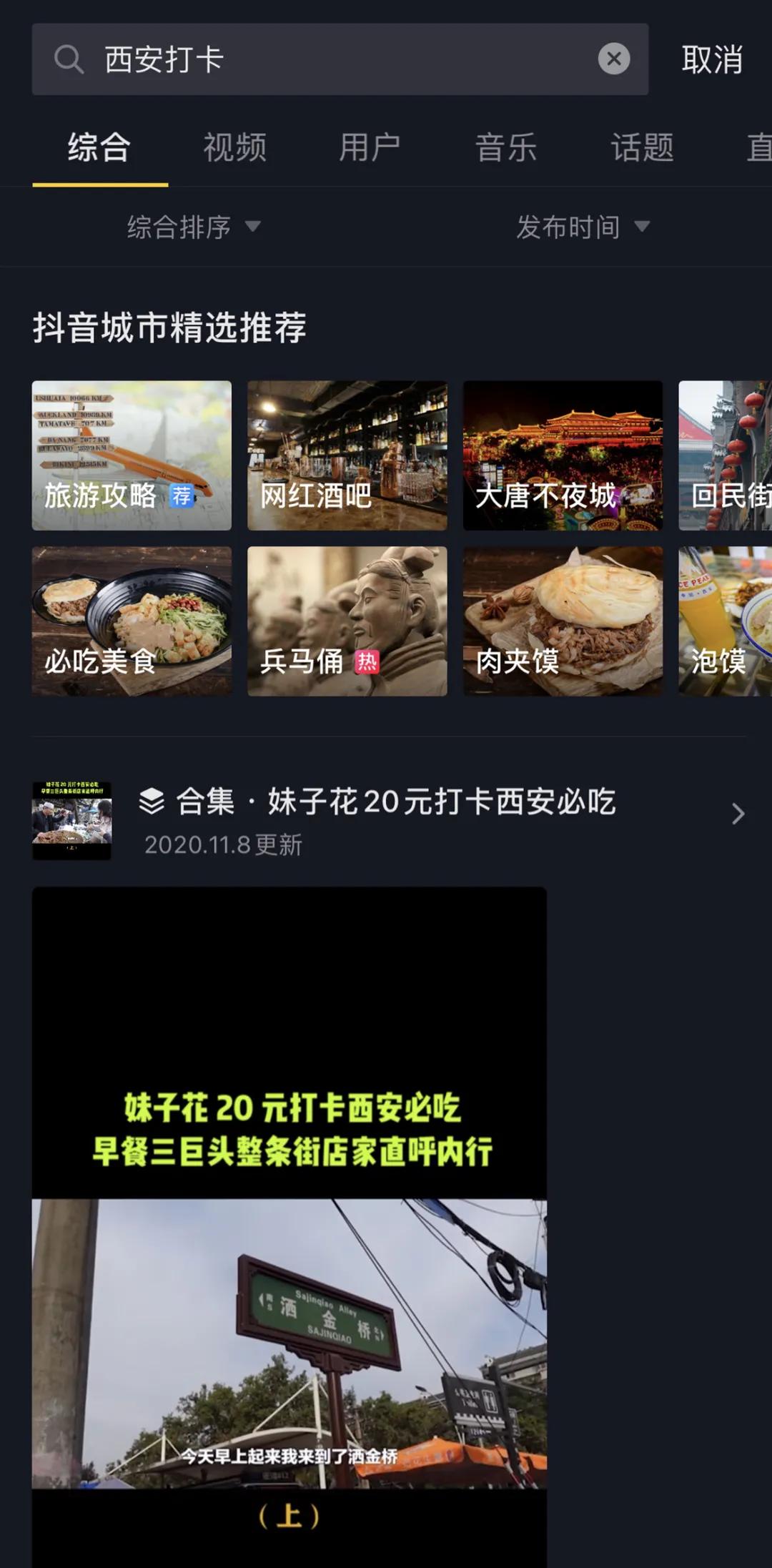This screenshot has width=772, height=1568.
Task: Switch to the 话题 tab
Action: coord(642,146)
